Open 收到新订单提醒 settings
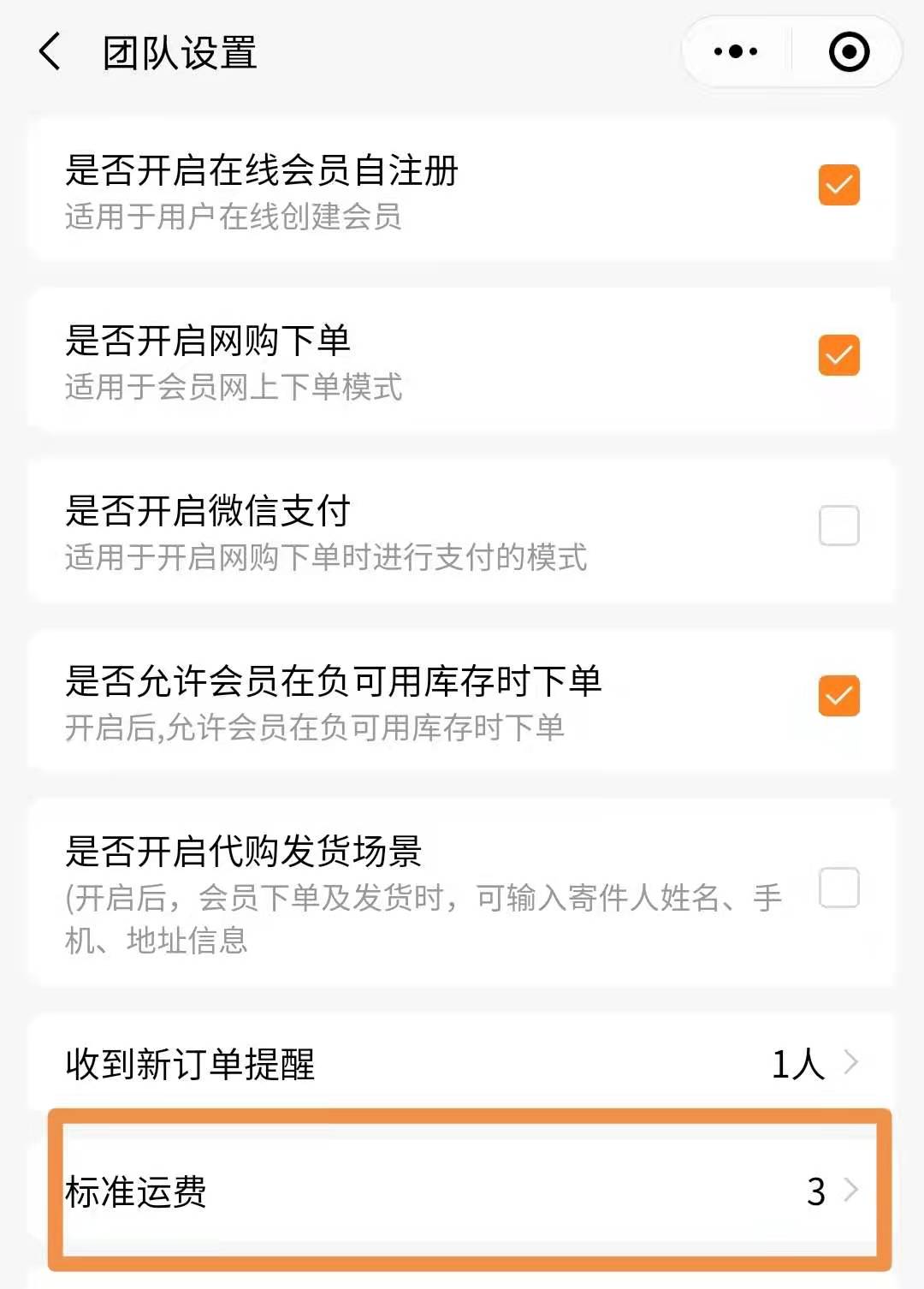The image size is (924, 1289). tap(462, 1064)
